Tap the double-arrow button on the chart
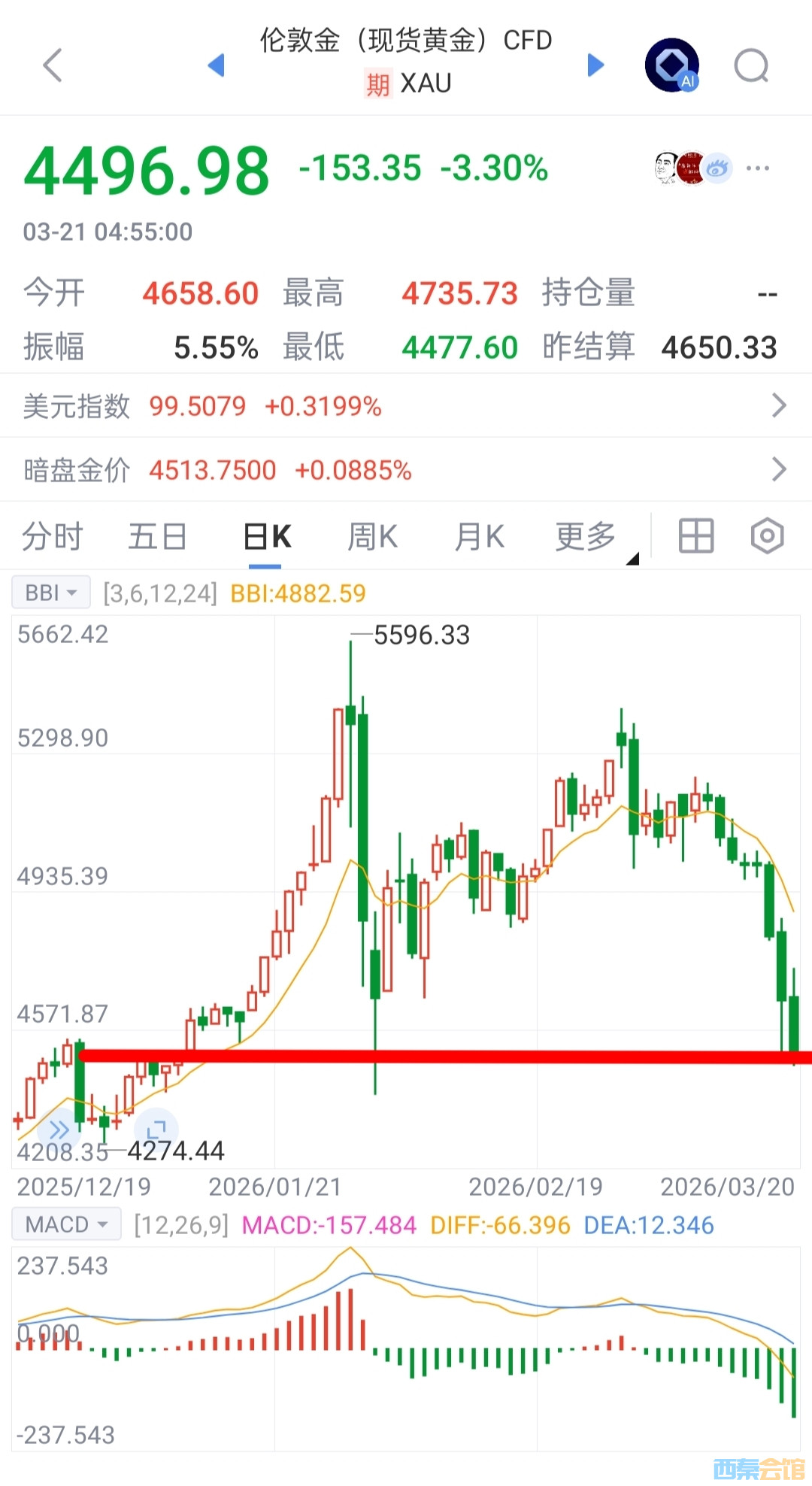 point(59,1129)
